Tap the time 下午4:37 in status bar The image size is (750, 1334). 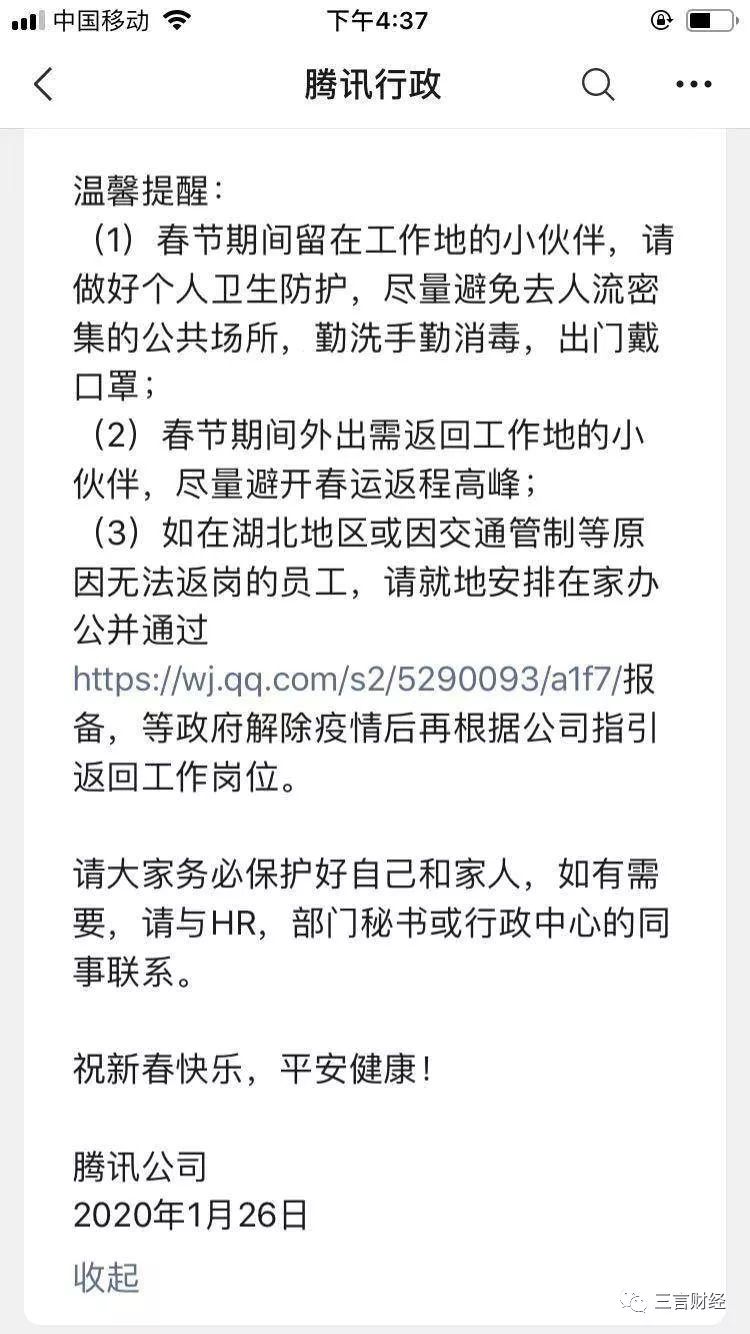[x=375, y=18]
